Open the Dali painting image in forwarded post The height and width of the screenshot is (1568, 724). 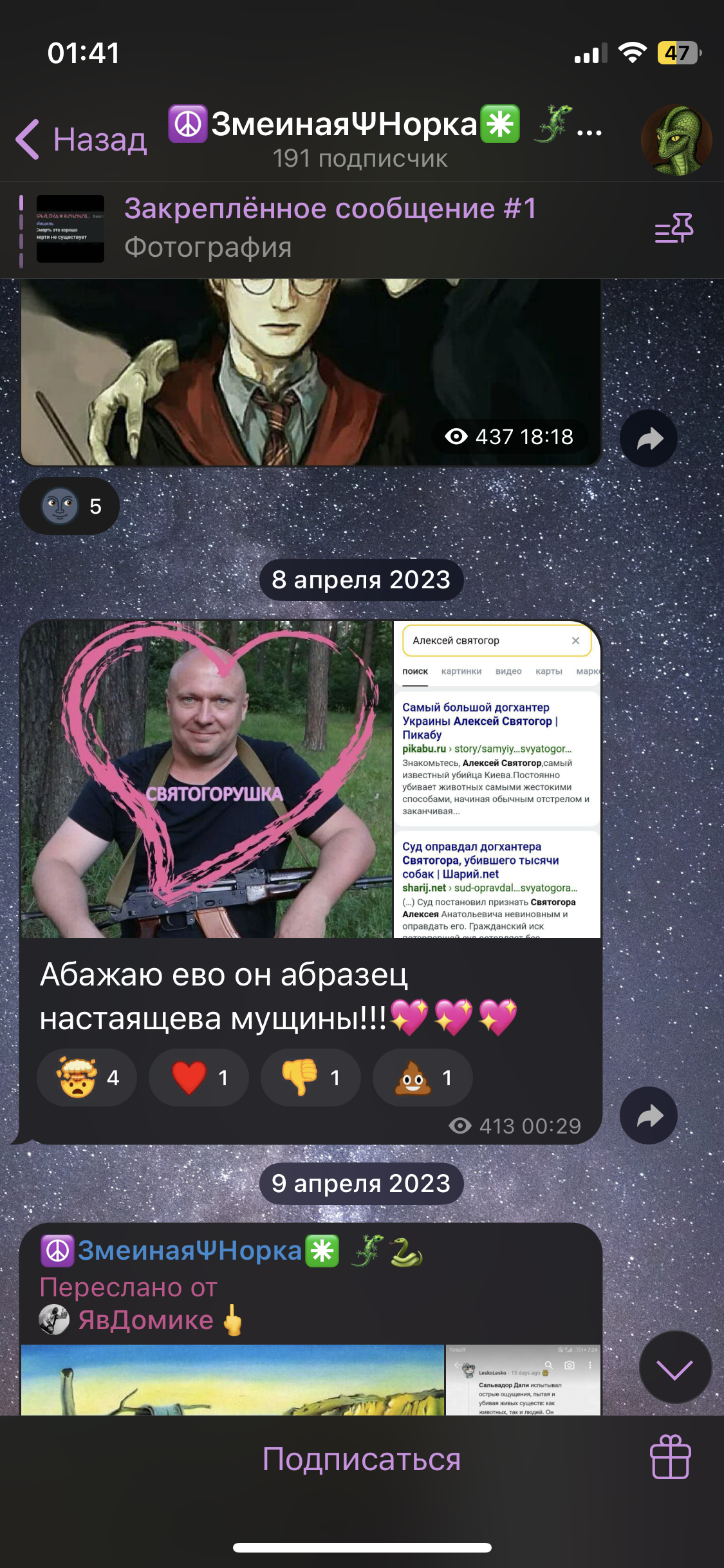tap(232, 1380)
